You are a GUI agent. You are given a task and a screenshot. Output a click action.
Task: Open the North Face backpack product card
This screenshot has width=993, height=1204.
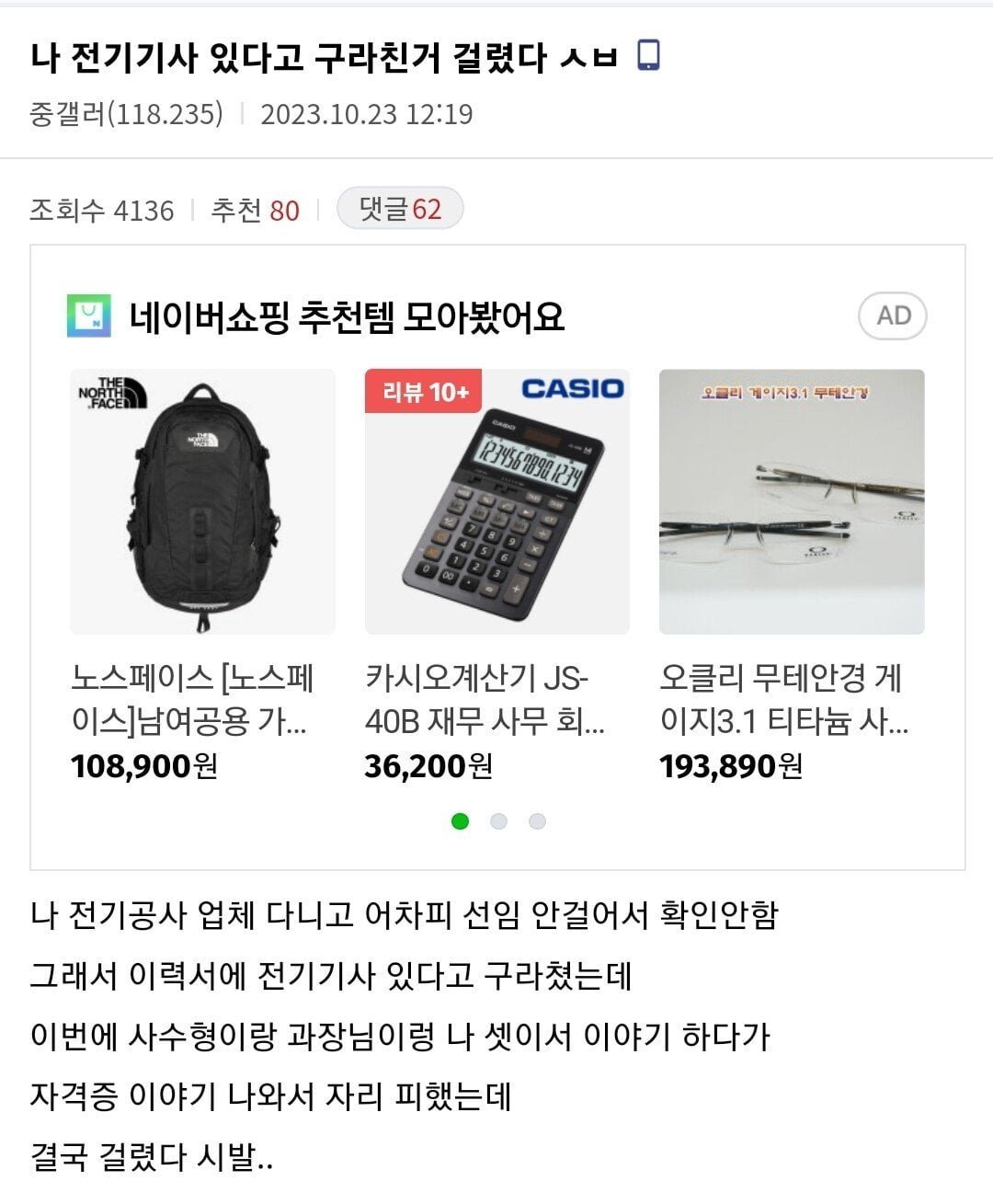(x=202, y=502)
